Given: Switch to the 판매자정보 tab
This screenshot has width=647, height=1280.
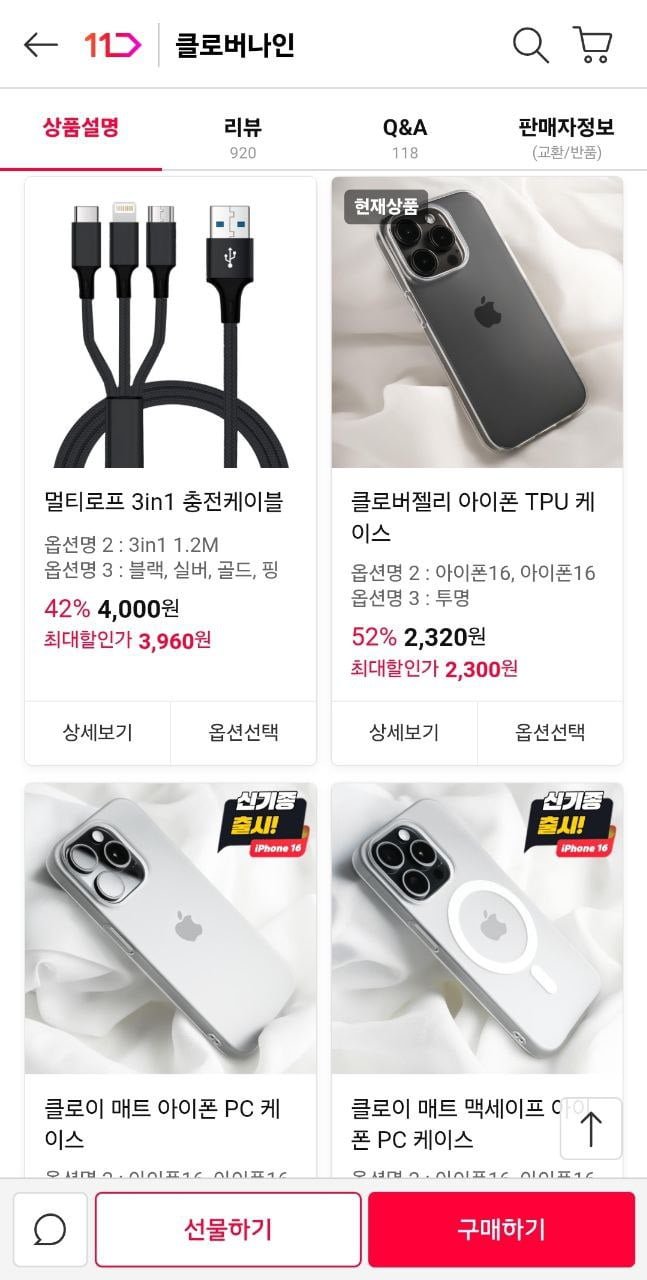Looking at the screenshot, I should (566, 137).
